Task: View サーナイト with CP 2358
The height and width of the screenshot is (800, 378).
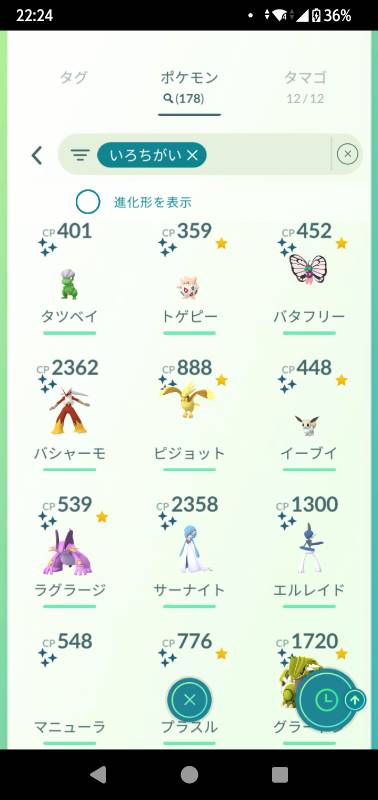Action: (189, 551)
